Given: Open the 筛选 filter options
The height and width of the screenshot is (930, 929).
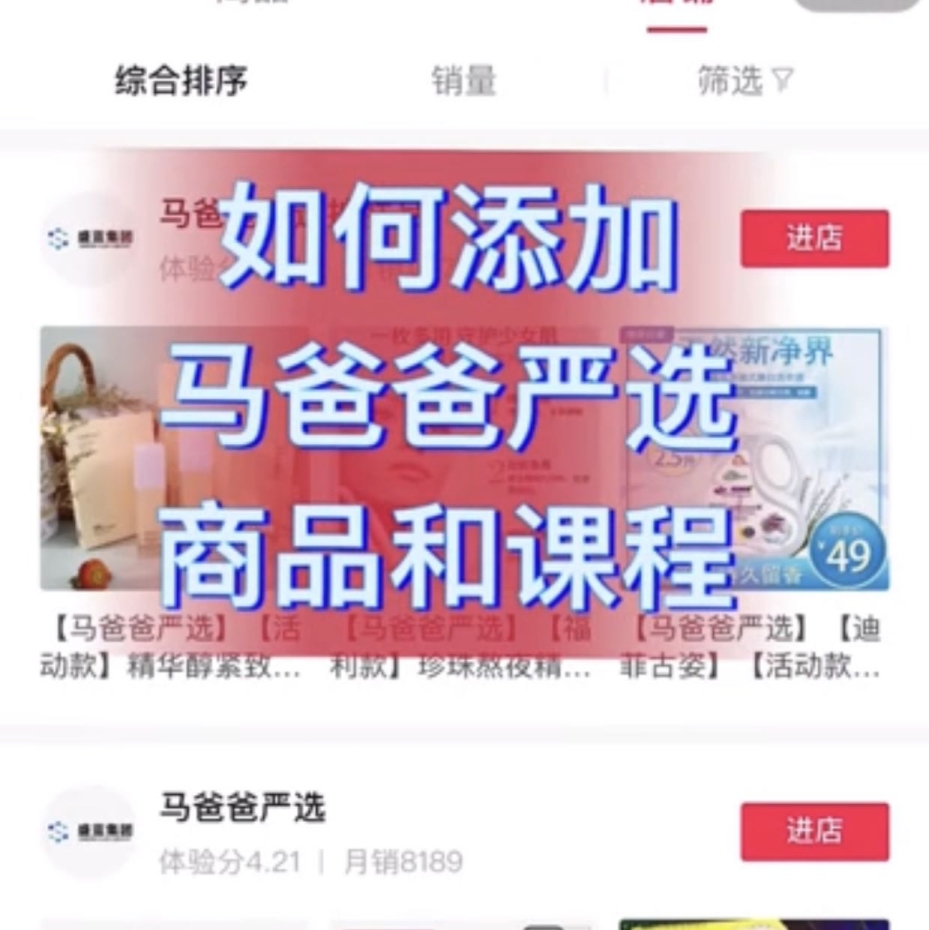Looking at the screenshot, I should [x=744, y=81].
